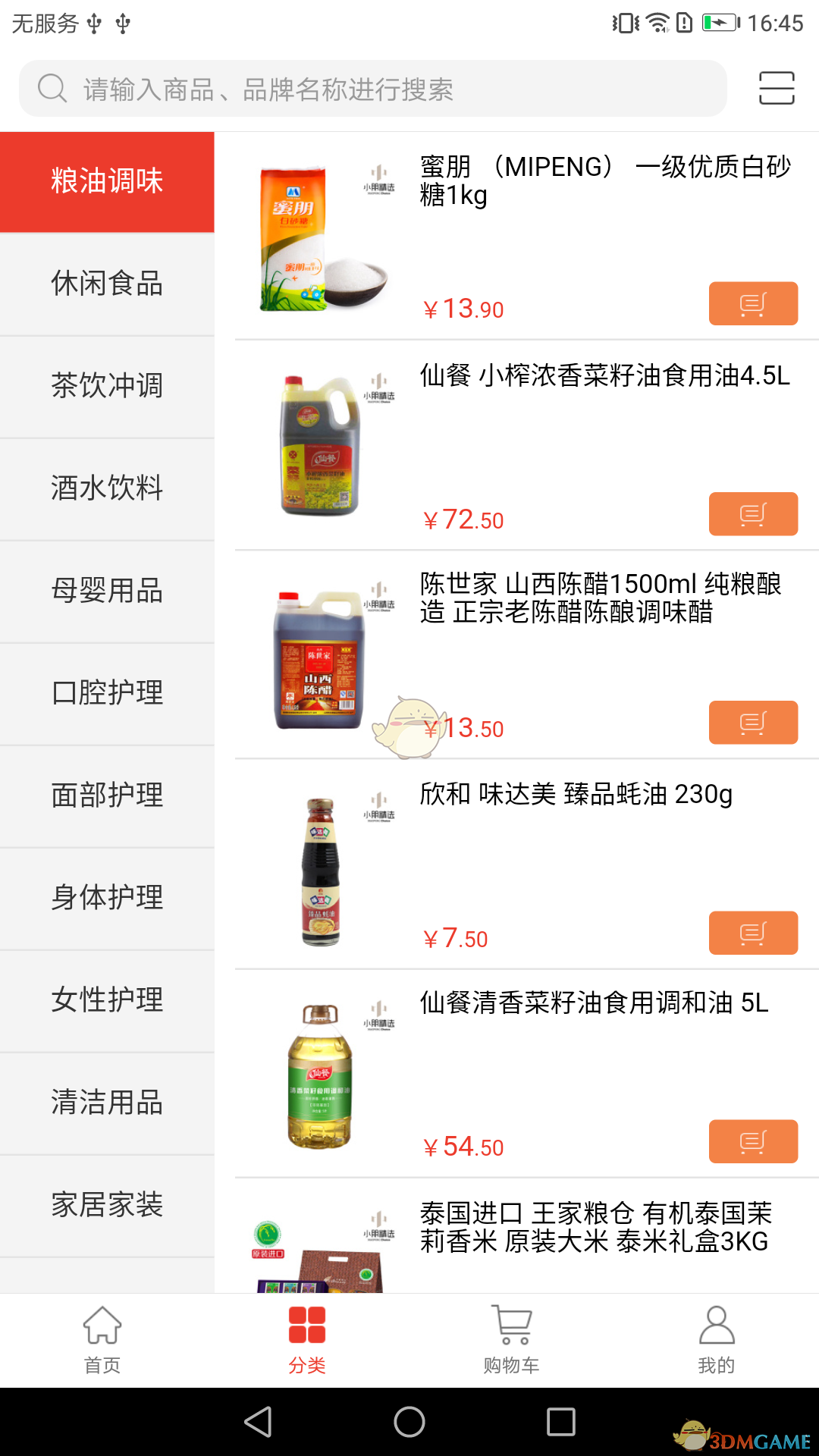Add 陈世家山西陈醋 to cart
819x1456 pixels.
coord(752,722)
